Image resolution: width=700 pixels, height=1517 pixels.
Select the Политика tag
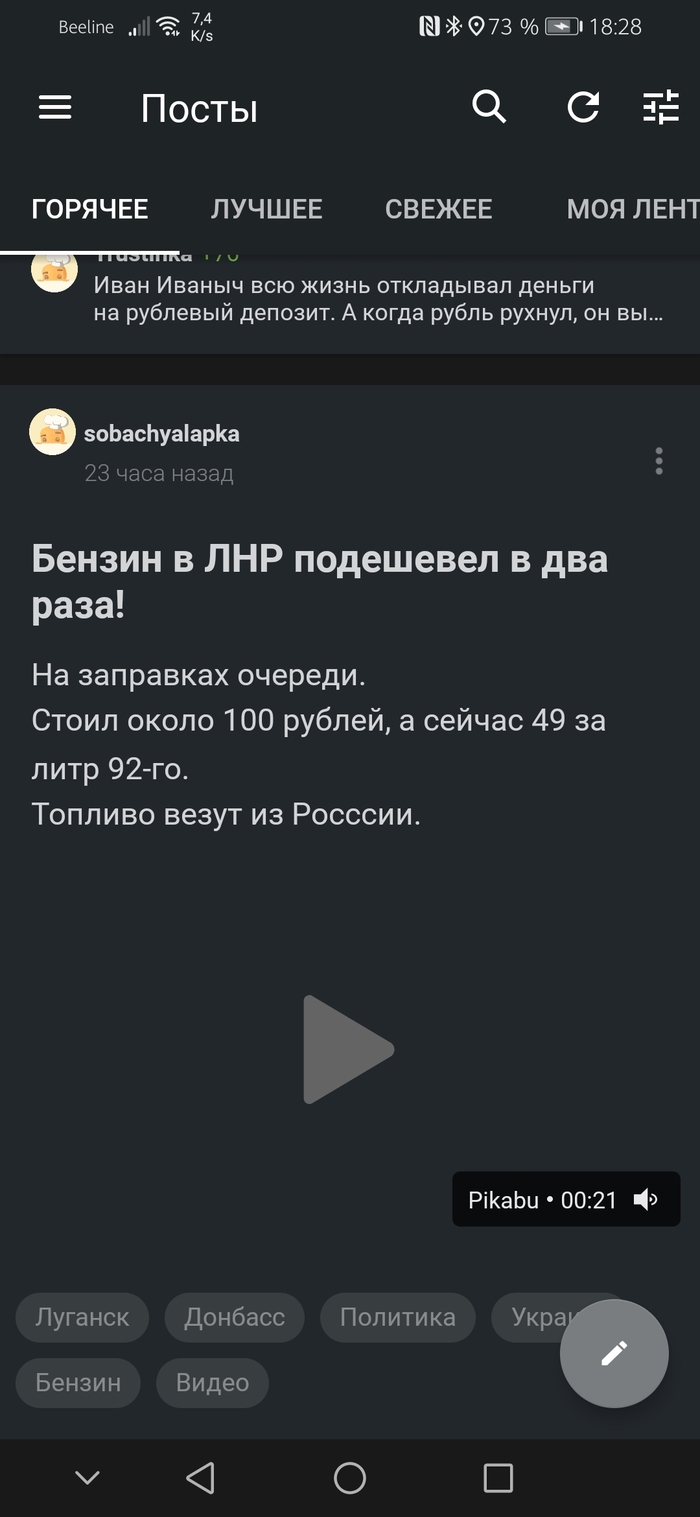tap(397, 1317)
